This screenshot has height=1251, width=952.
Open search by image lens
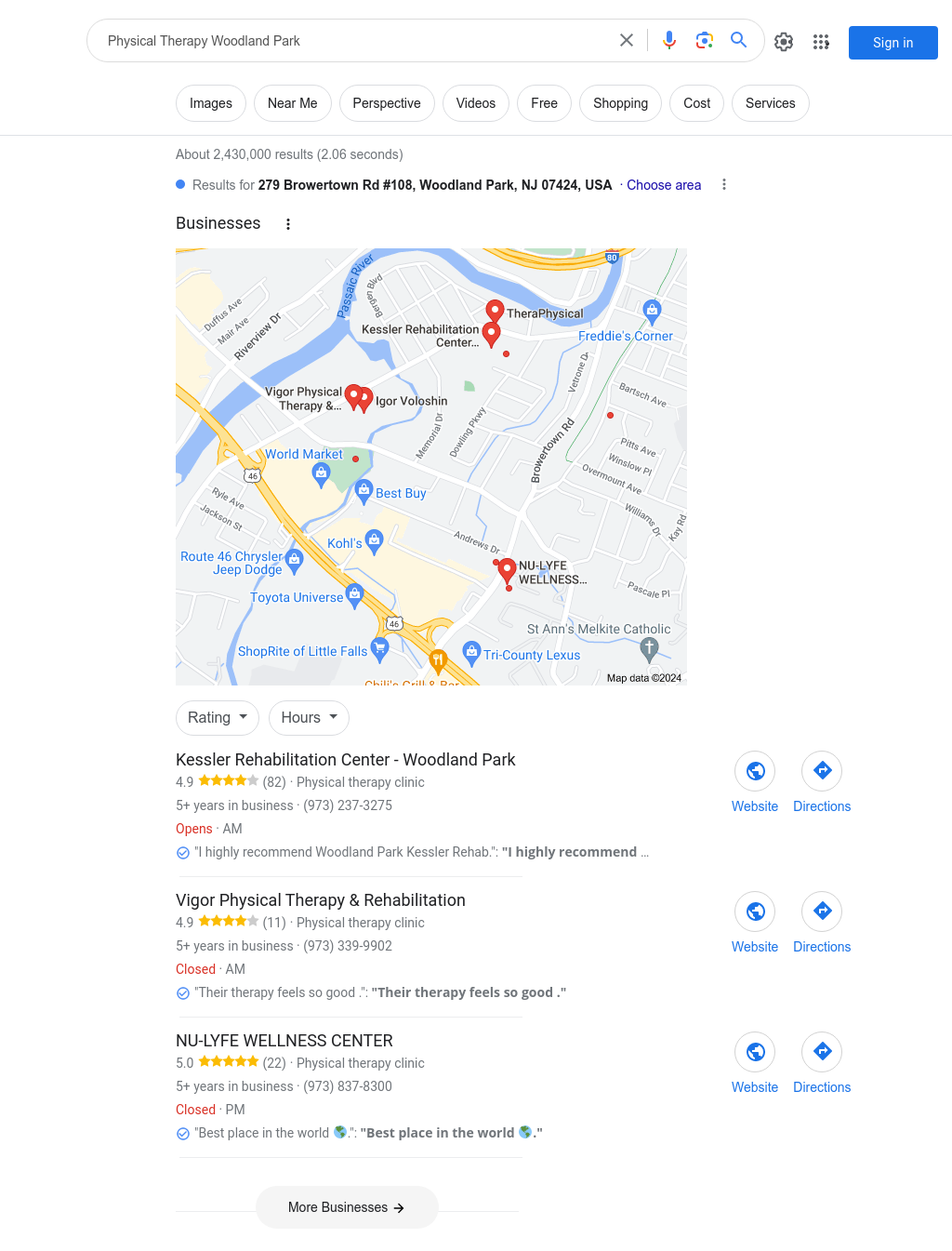point(705,40)
